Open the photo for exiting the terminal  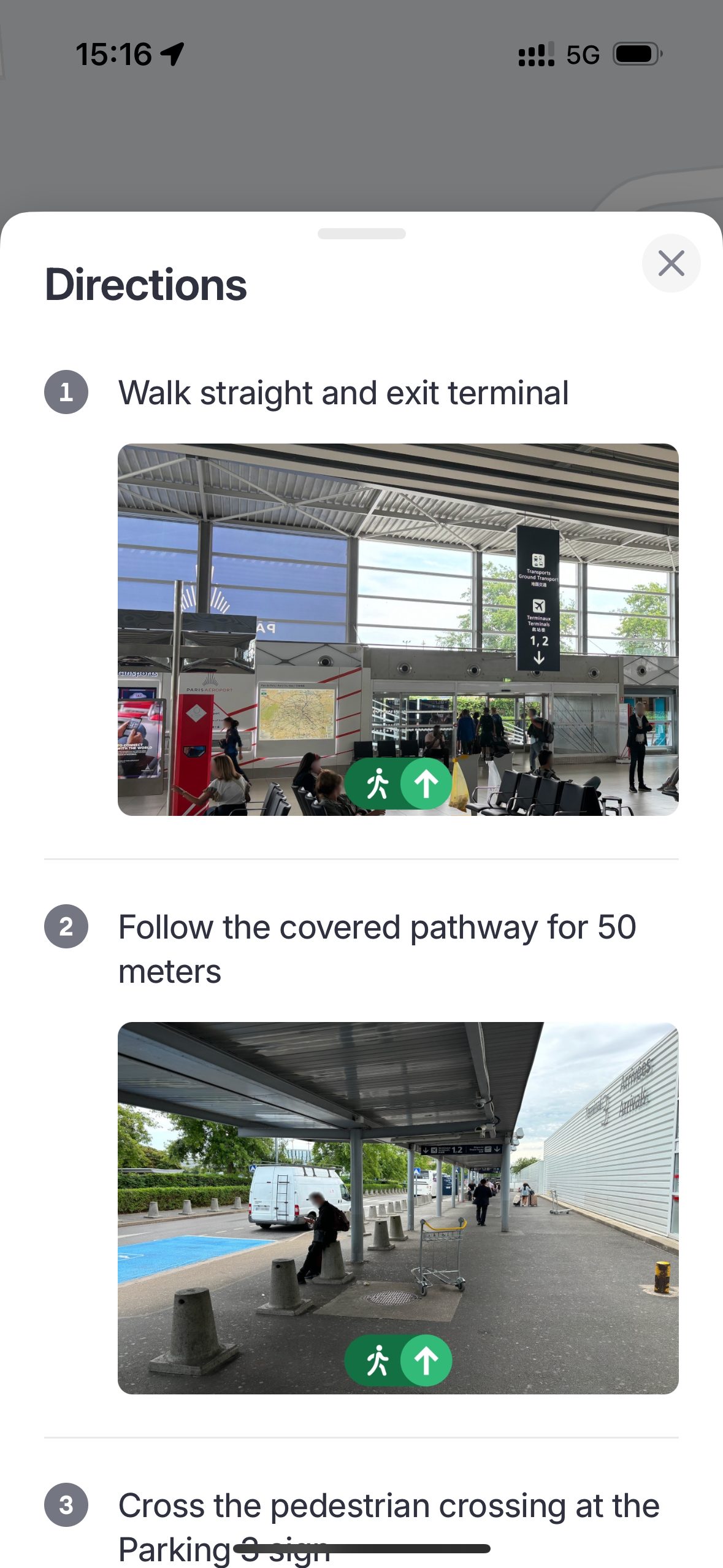coord(398,629)
